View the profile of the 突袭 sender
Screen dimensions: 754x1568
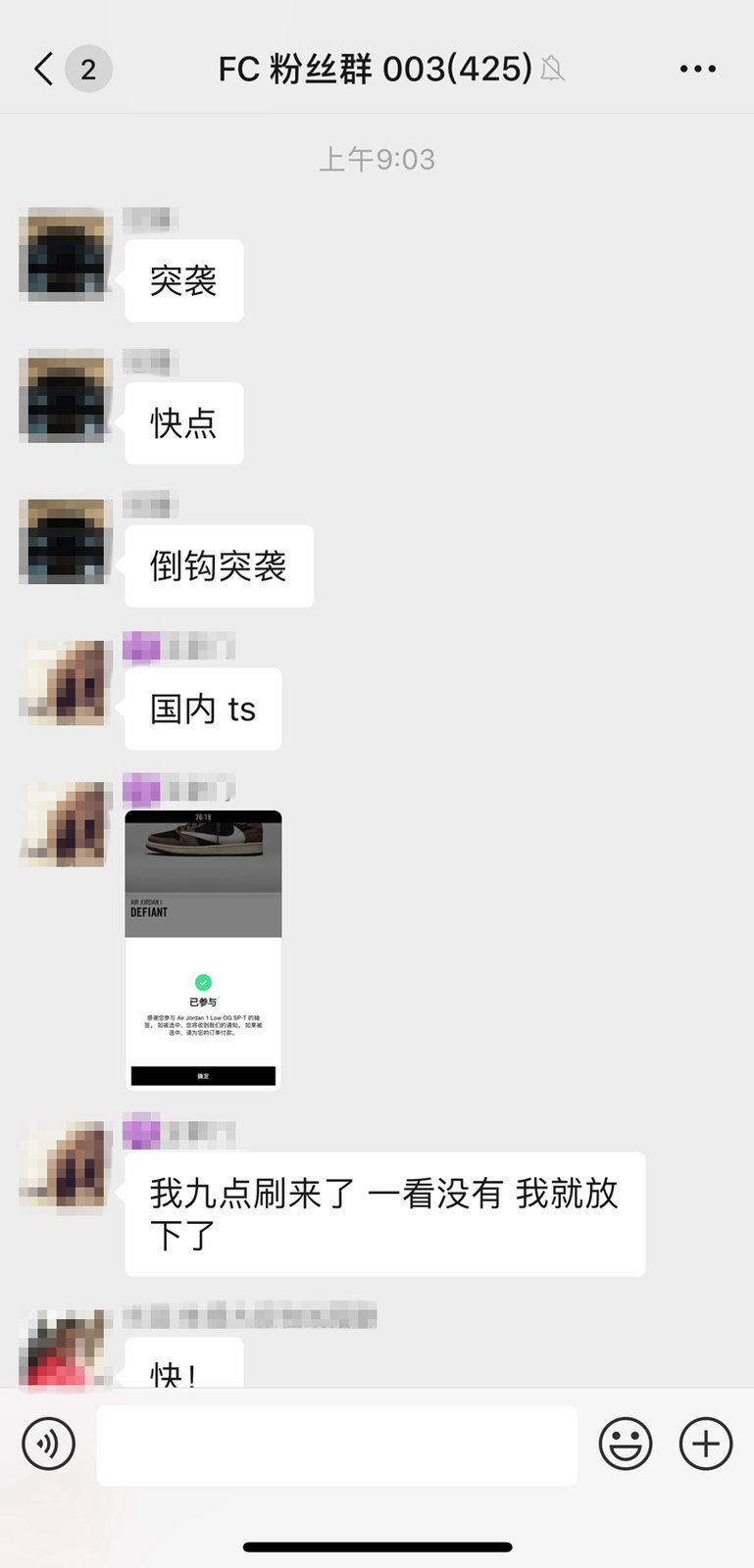[65, 254]
